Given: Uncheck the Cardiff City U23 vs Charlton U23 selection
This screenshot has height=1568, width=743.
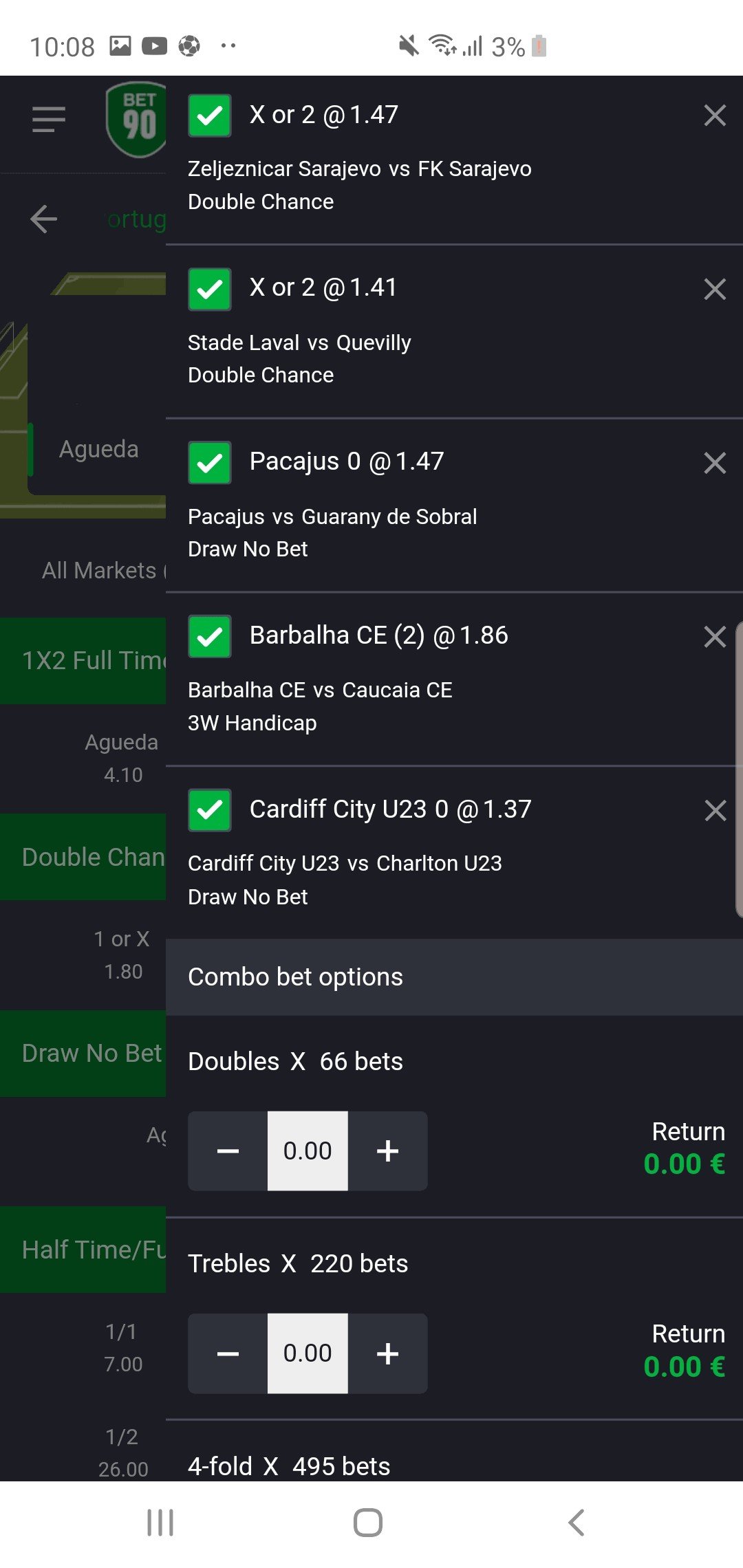Looking at the screenshot, I should [210, 810].
